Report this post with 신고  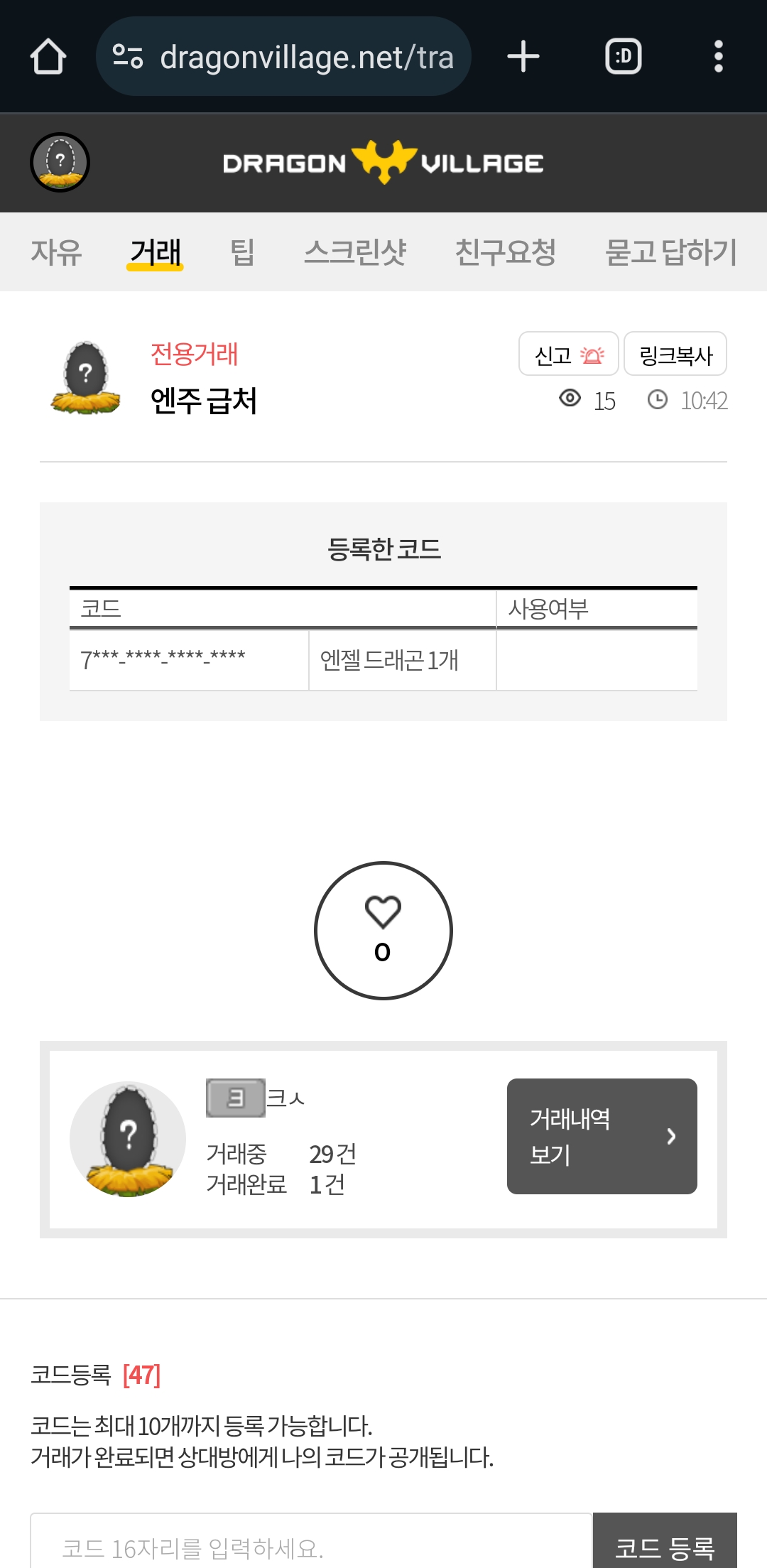pyautogui.click(x=568, y=354)
